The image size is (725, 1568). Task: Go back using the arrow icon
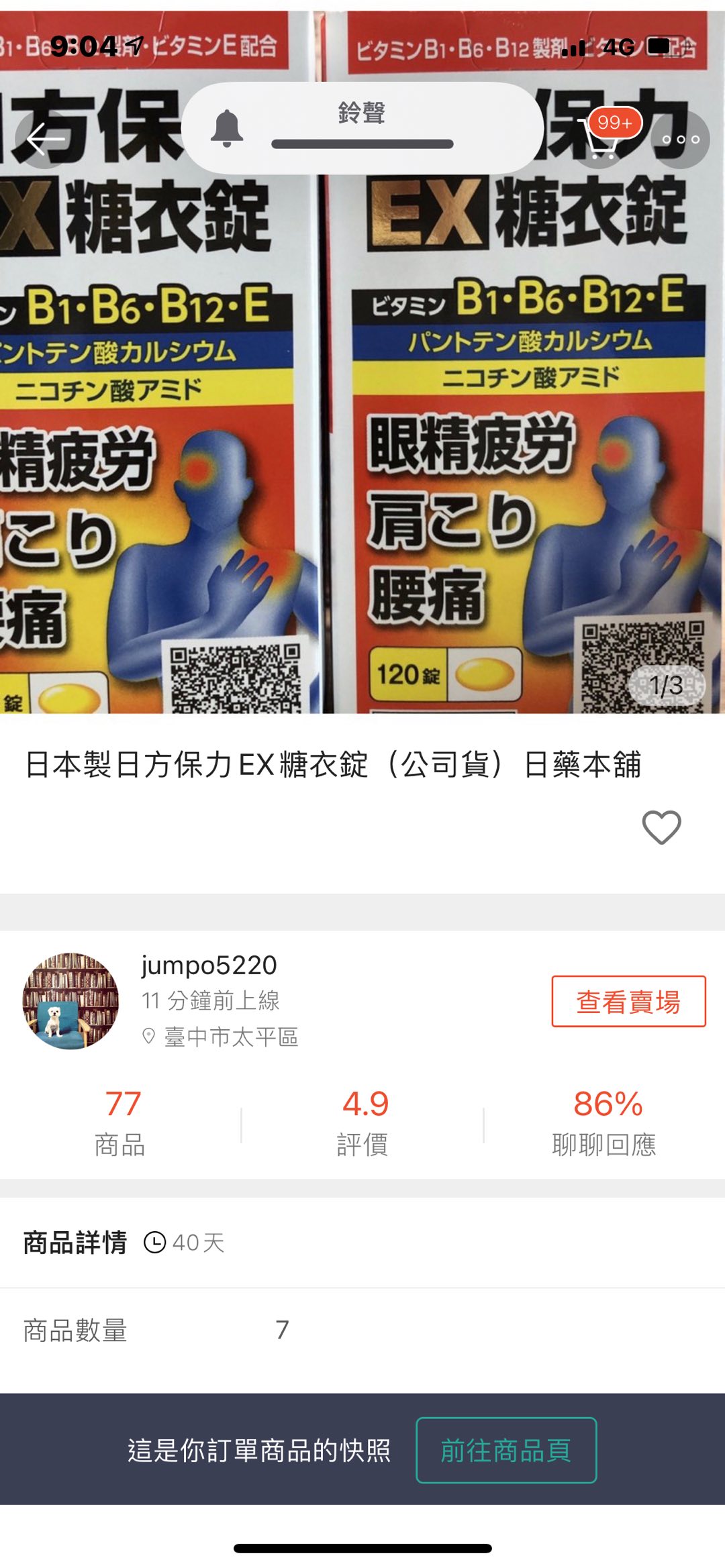(x=45, y=140)
